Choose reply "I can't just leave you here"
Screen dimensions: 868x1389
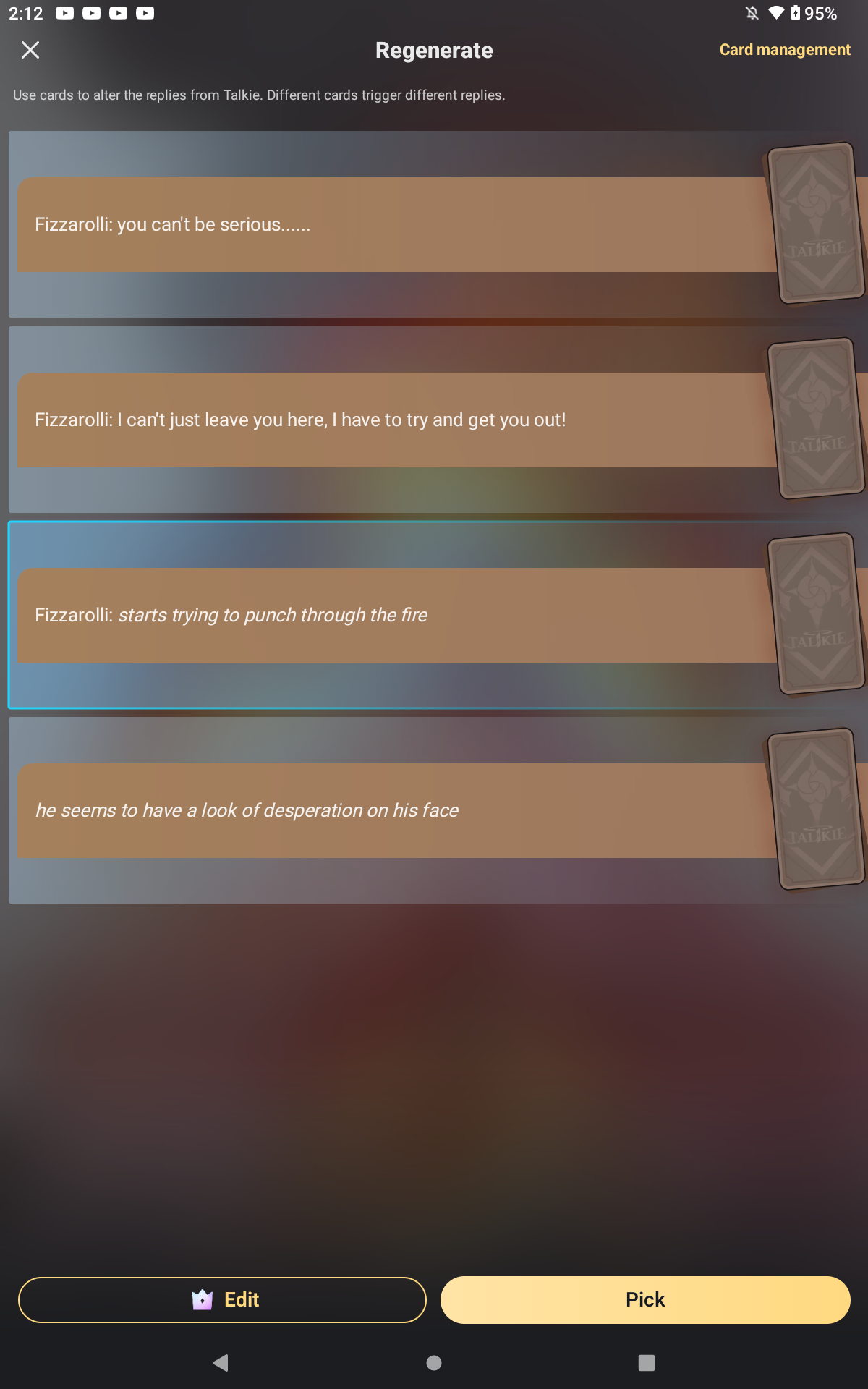(391, 420)
